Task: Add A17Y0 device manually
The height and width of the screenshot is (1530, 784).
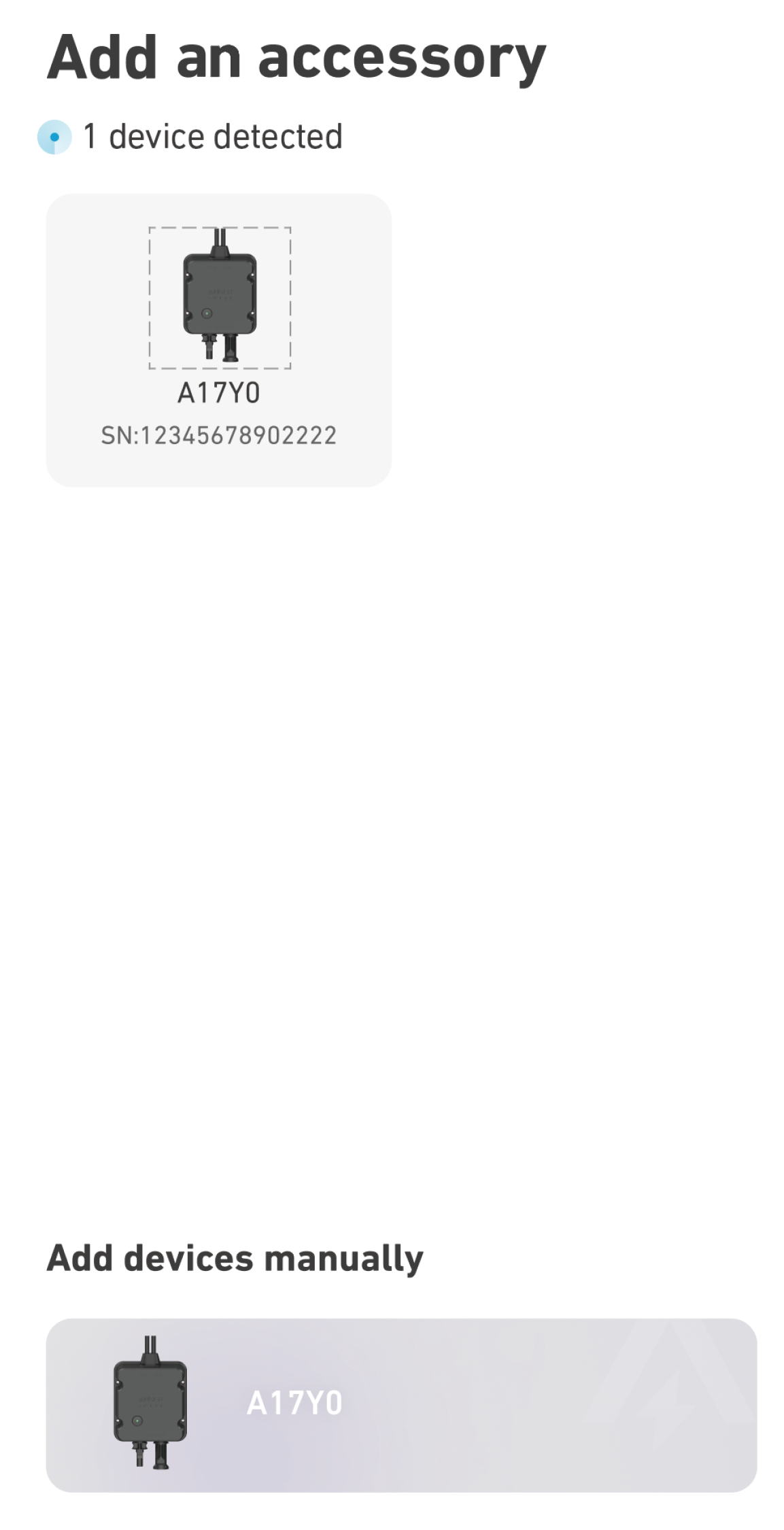Action: point(400,1404)
